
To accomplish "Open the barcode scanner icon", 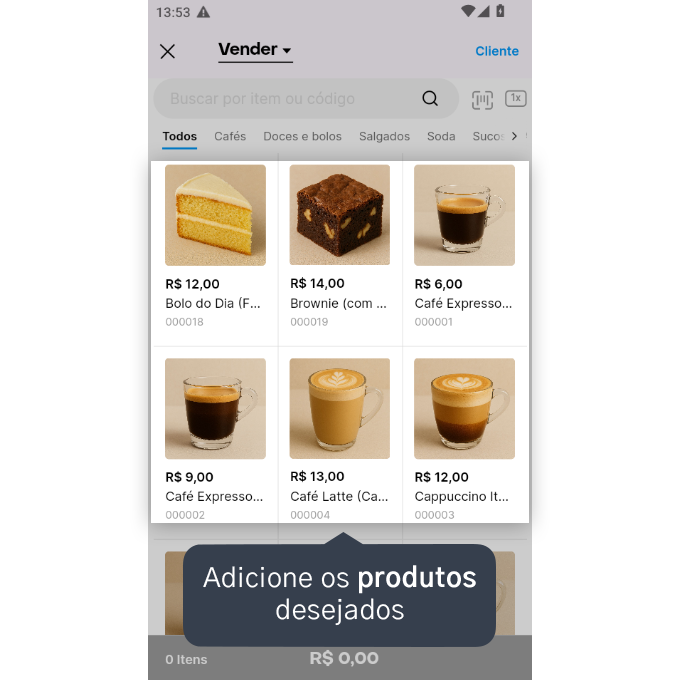I will [x=482, y=99].
